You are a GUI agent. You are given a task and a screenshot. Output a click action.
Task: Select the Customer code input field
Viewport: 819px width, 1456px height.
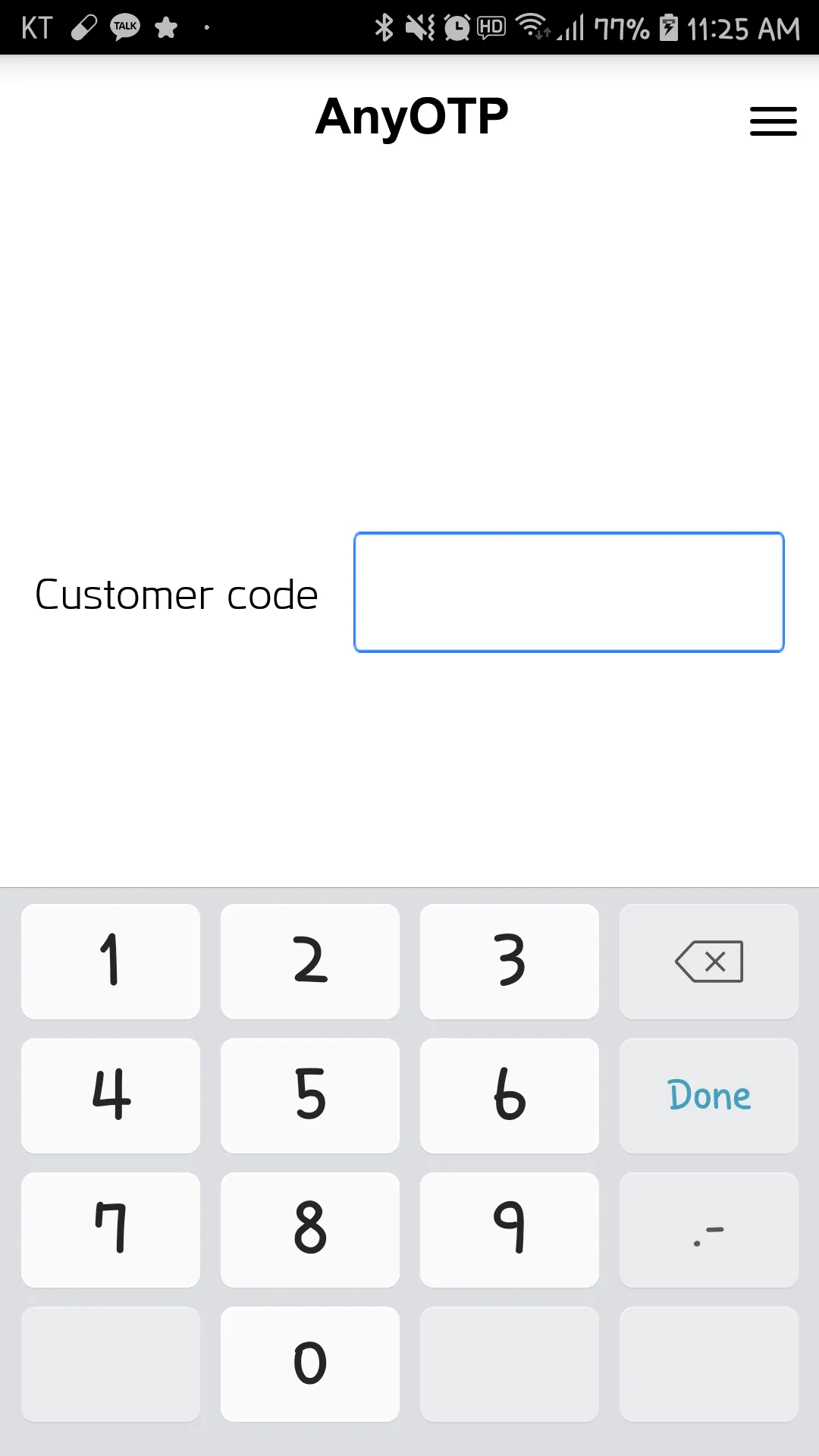pos(568,591)
